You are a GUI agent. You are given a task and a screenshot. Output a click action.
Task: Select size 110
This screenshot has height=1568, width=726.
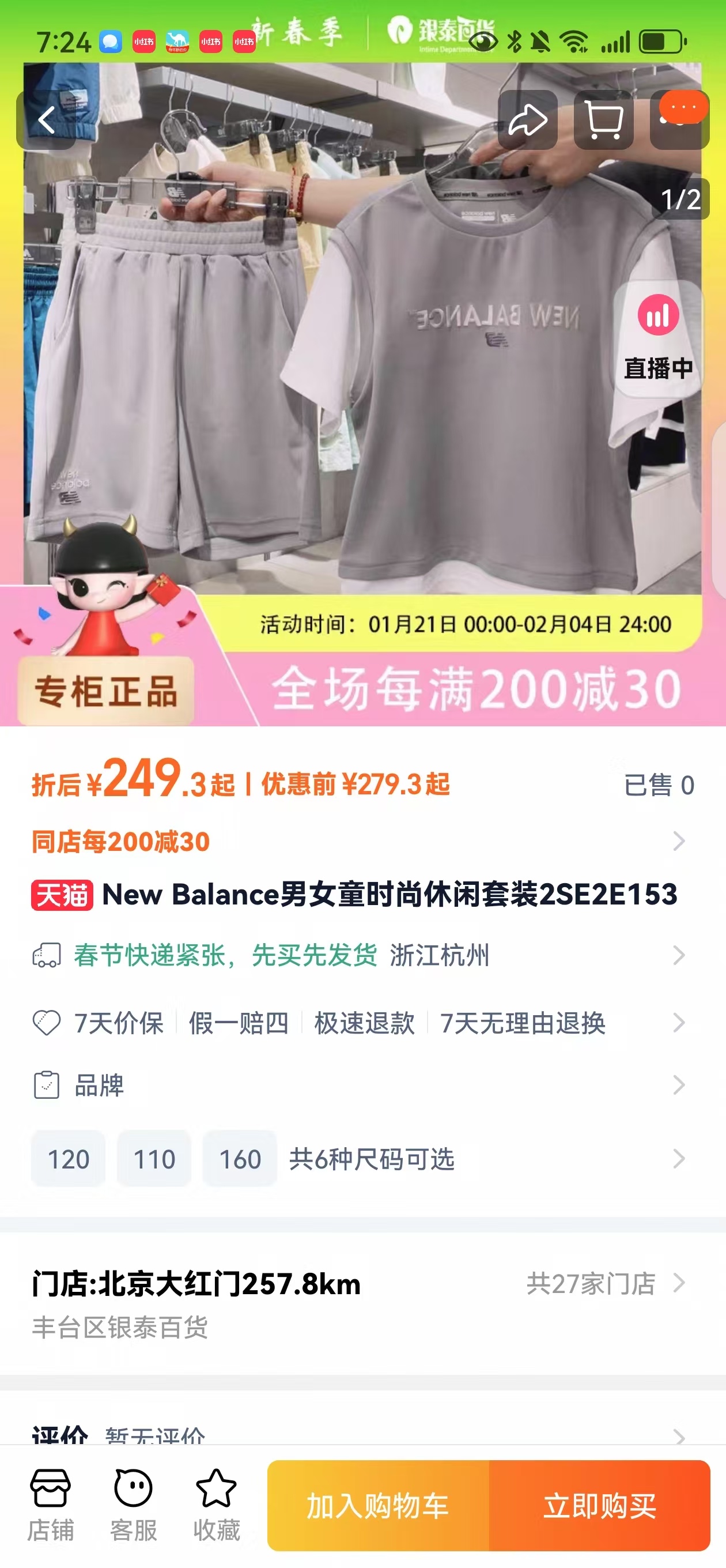pos(154,1159)
